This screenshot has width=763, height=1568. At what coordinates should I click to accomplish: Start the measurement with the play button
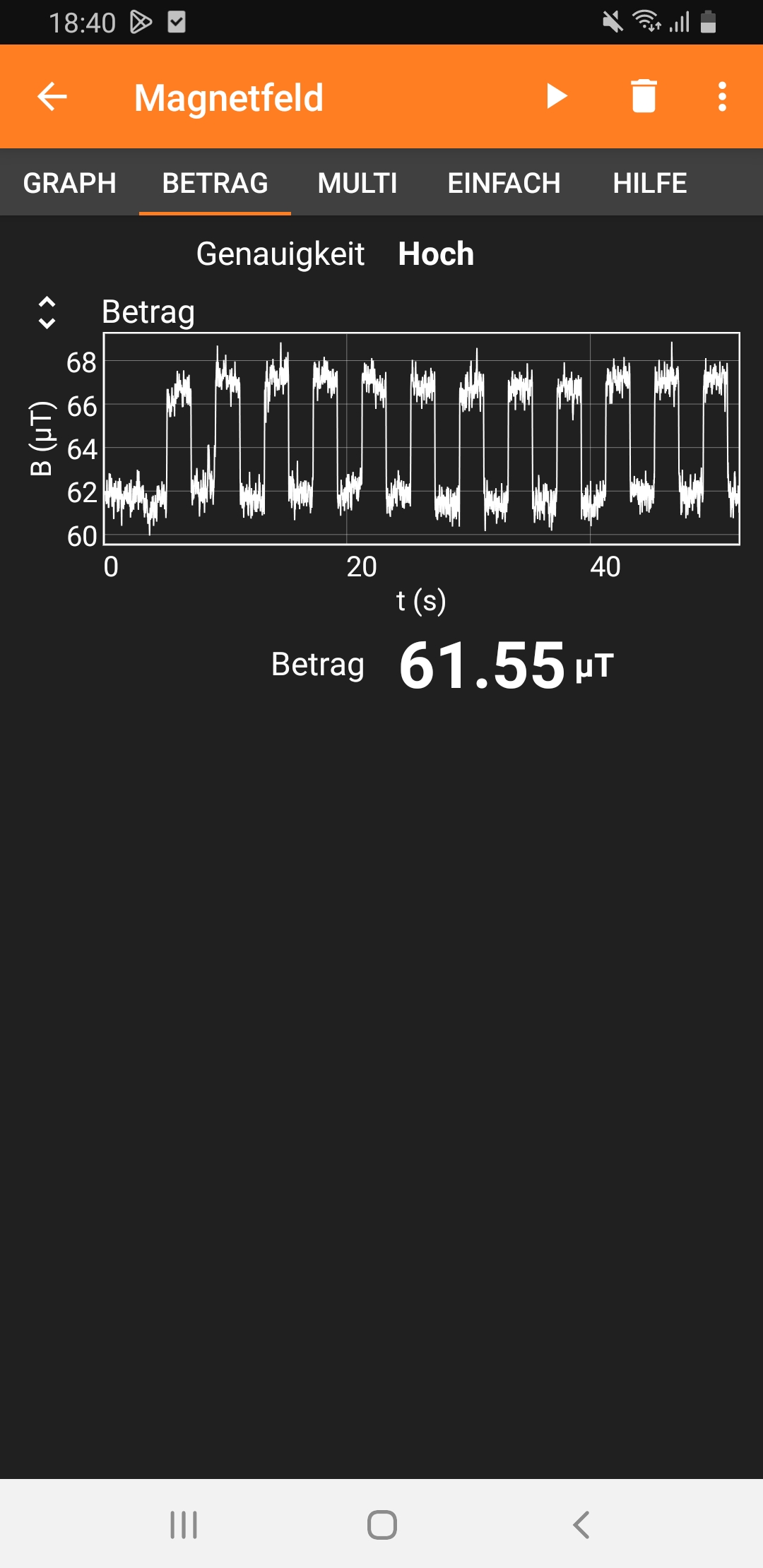(557, 97)
